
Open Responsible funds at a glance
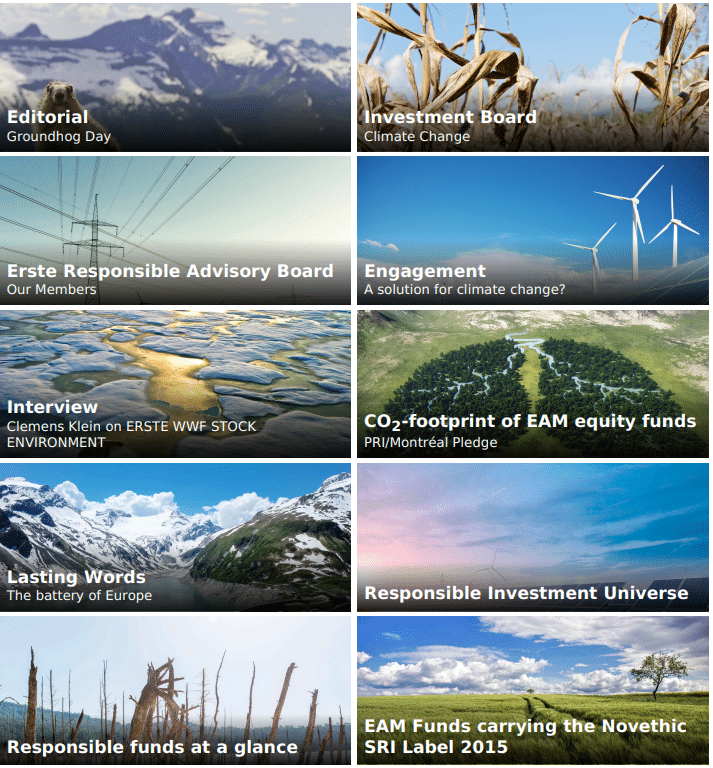(x=175, y=690)
